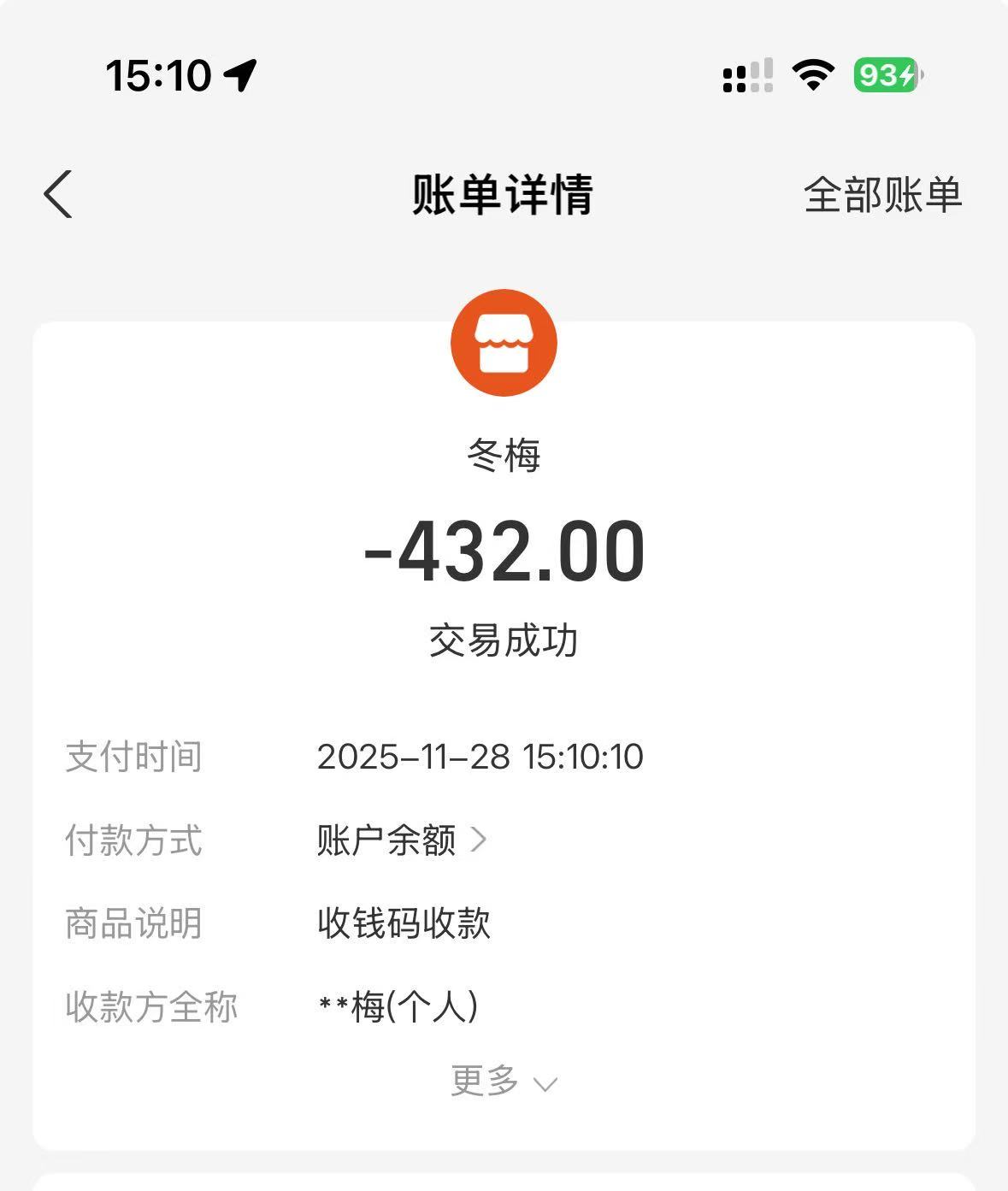Viewport: 1008px width, 1191px height.
Task: Open the 账户余额 payment method details
Action: 402,840
